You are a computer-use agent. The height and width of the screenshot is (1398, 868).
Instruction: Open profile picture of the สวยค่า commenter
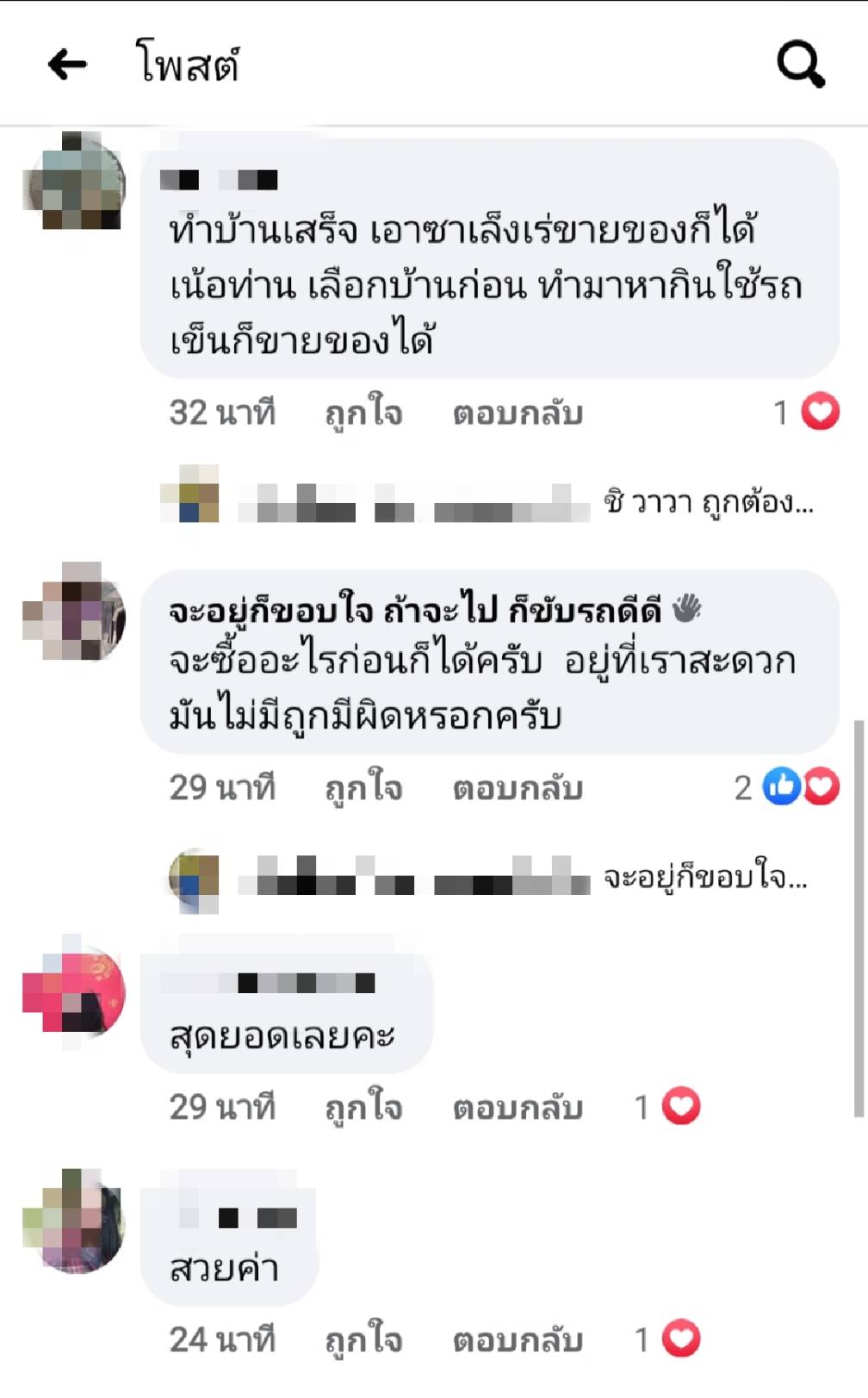[74, 1221]
